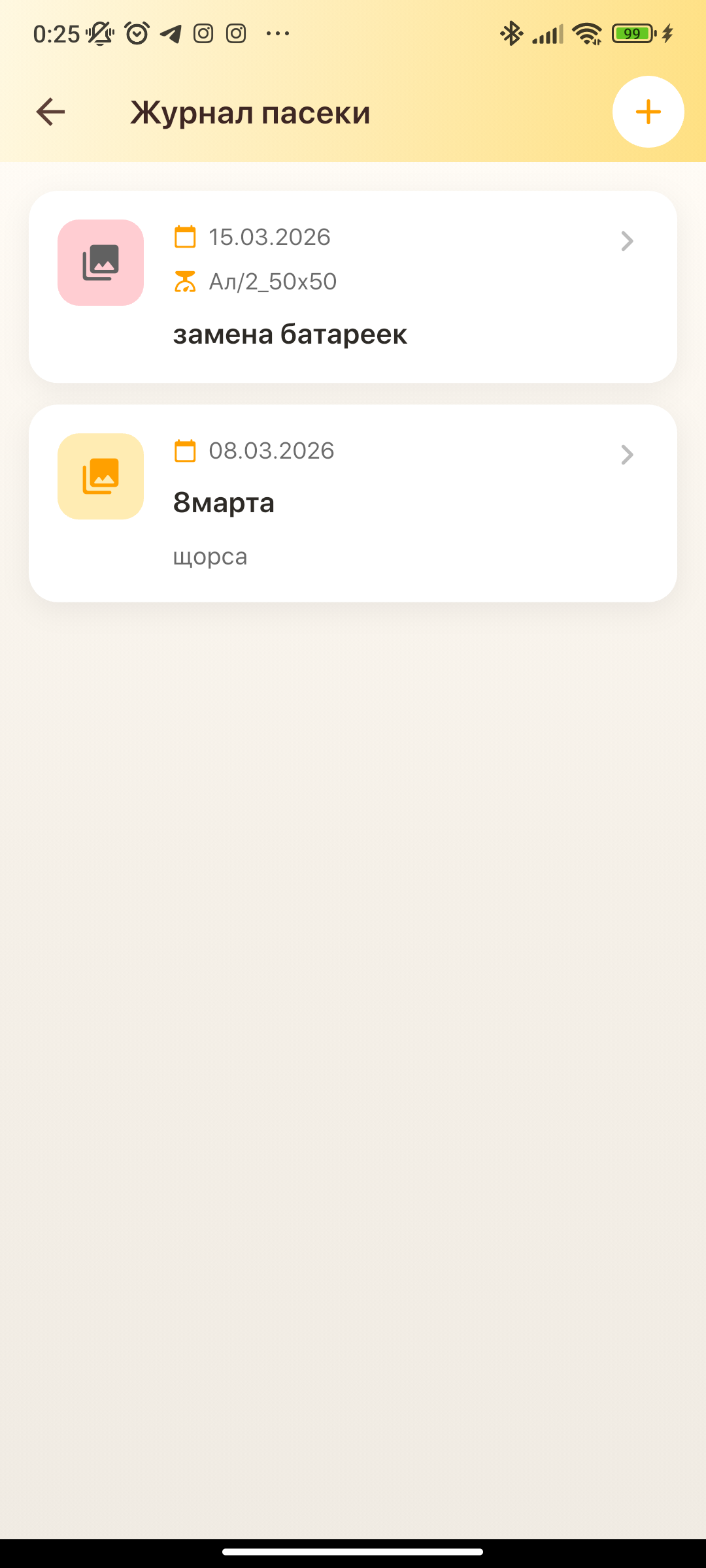Image resolution: width=706 pixels, height=1568 pixels.
Task: Tap the щорса text on the 8марта card
Action: [x=210, y=556]
